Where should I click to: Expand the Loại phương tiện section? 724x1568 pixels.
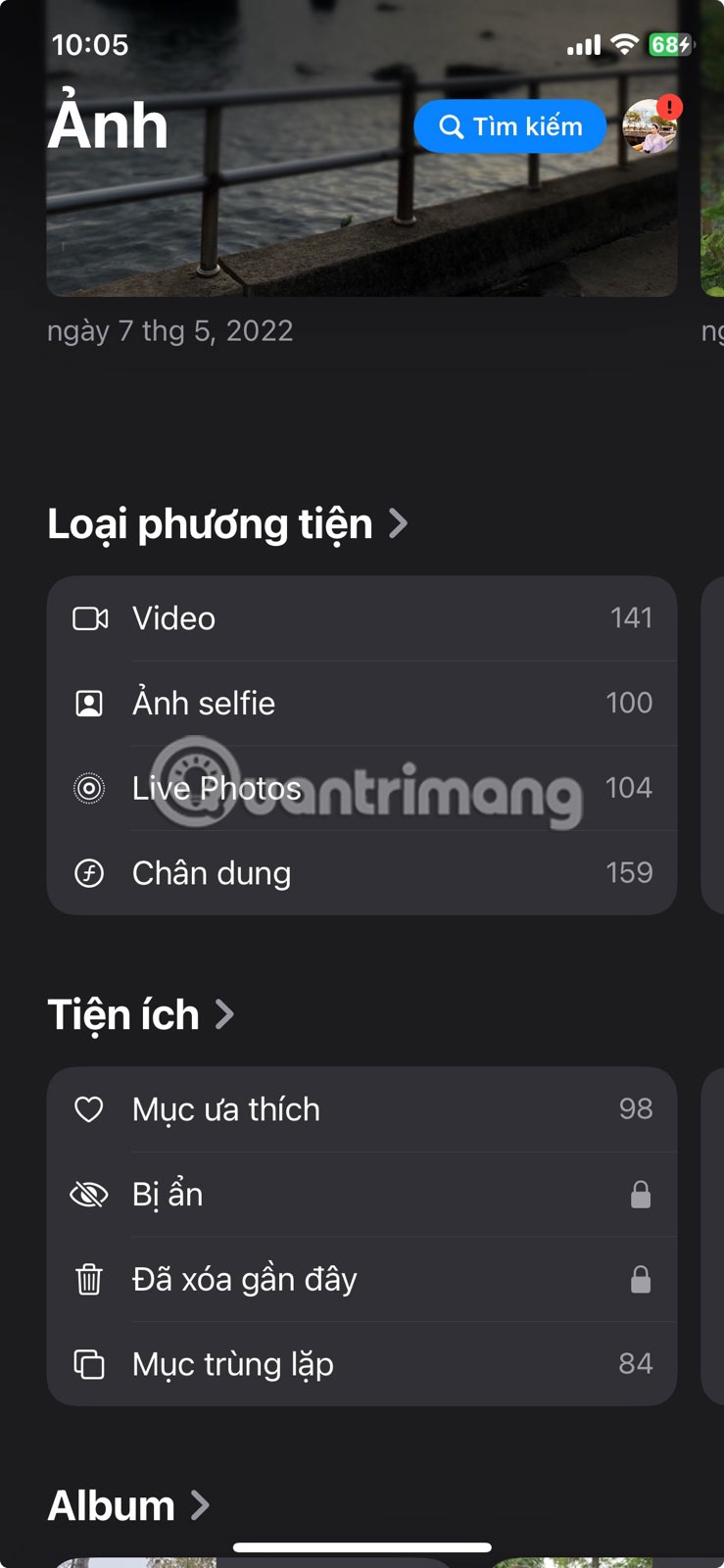(227, 524)
